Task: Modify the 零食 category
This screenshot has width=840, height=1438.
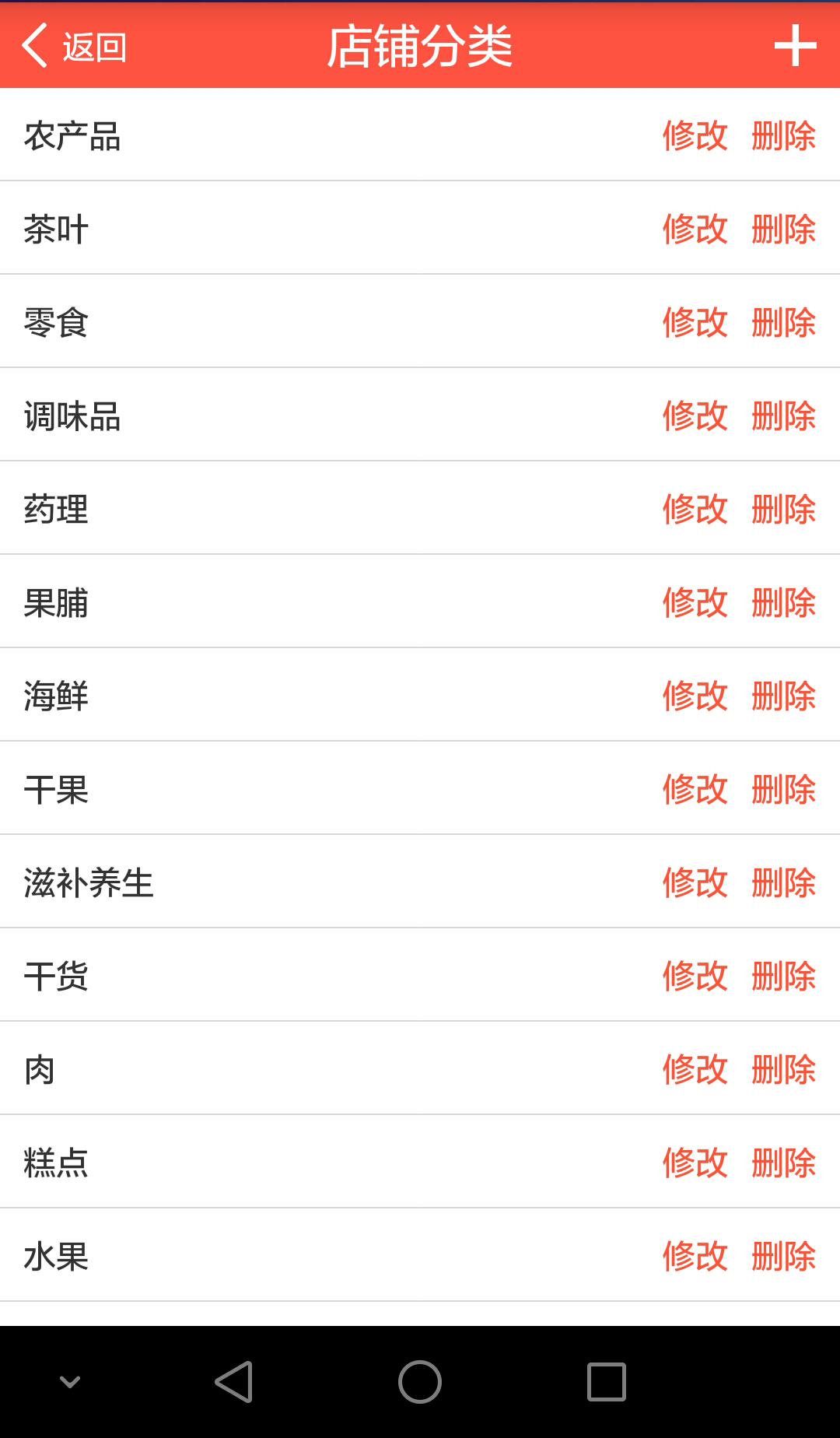Action: pyautogui.click(x=695, y=322)
